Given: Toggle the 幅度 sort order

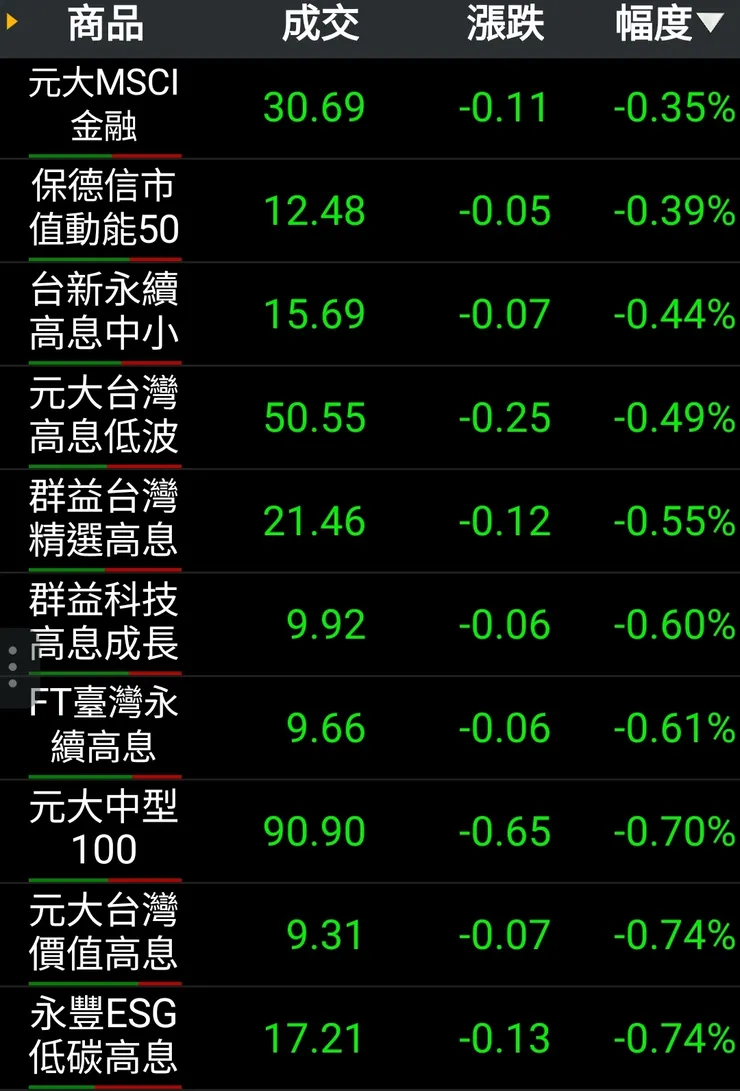Looking at the screenshot, I should (668, 26).
